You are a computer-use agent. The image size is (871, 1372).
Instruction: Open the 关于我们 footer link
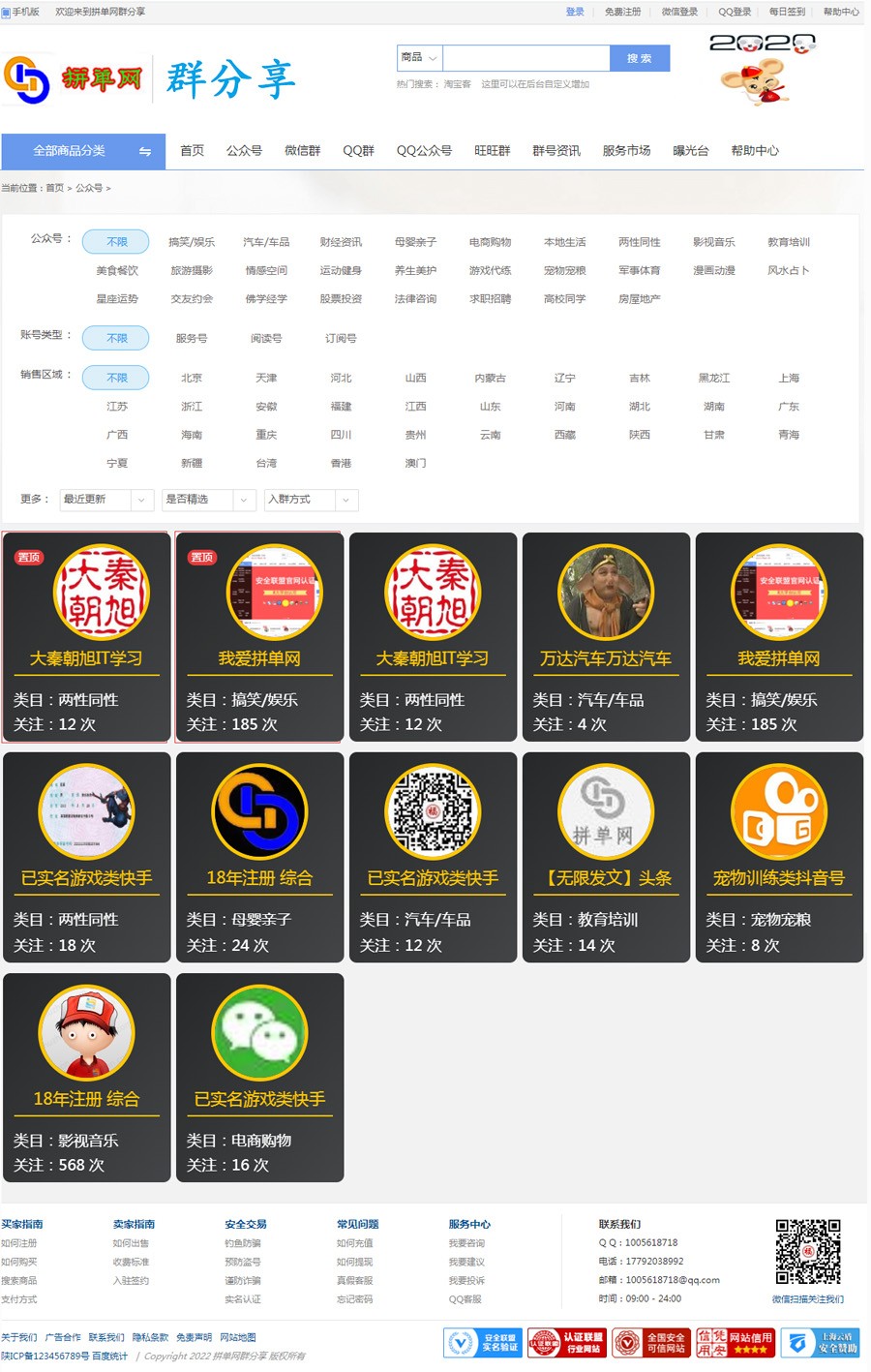[18, 1338]
